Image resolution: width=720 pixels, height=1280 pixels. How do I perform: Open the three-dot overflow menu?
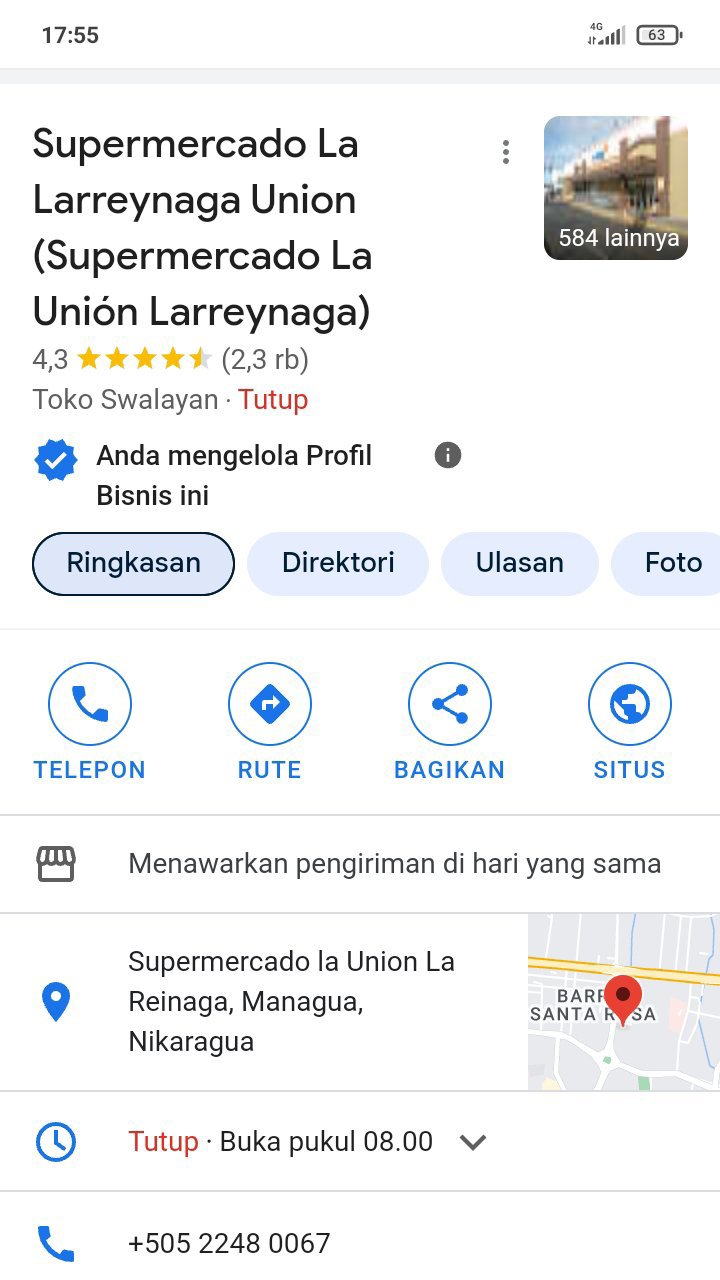(506, 152)
